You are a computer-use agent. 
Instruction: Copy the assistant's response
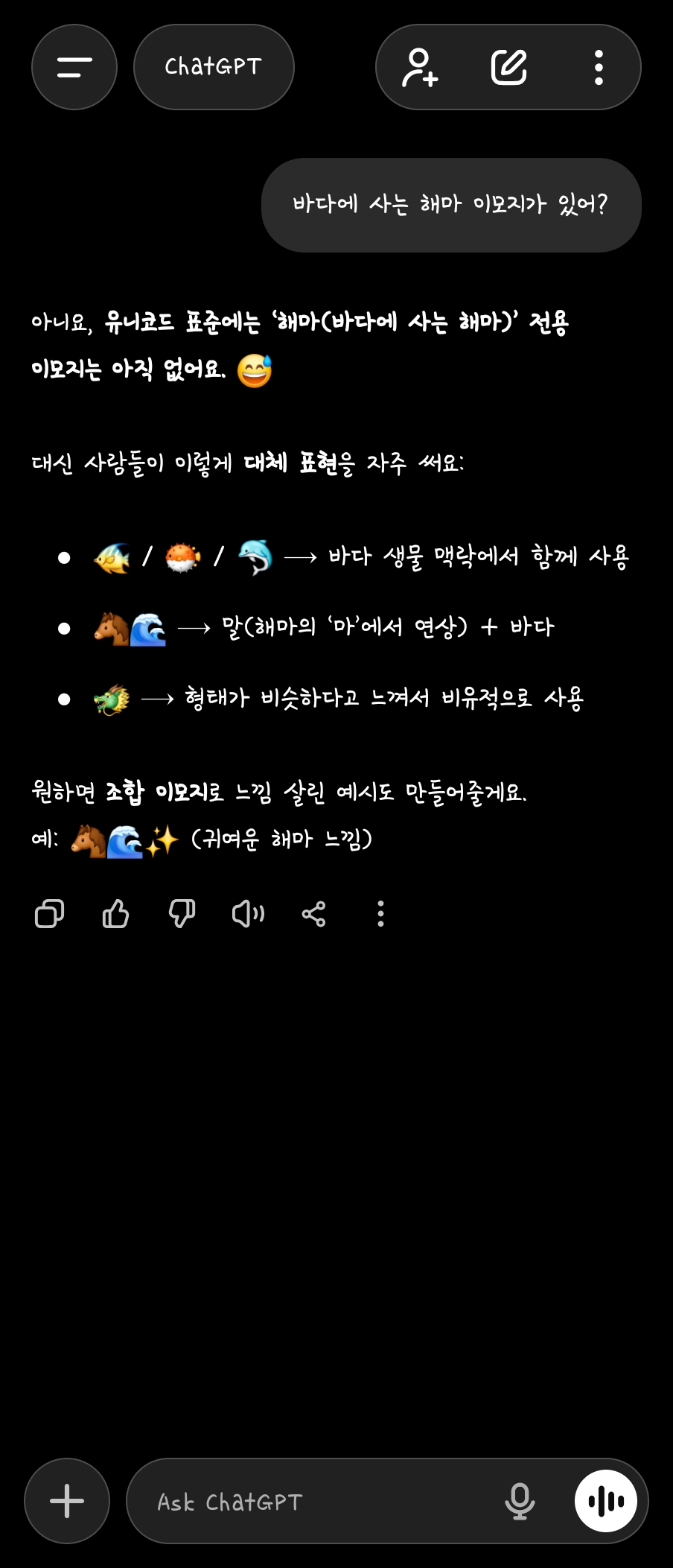click(50, 913)
